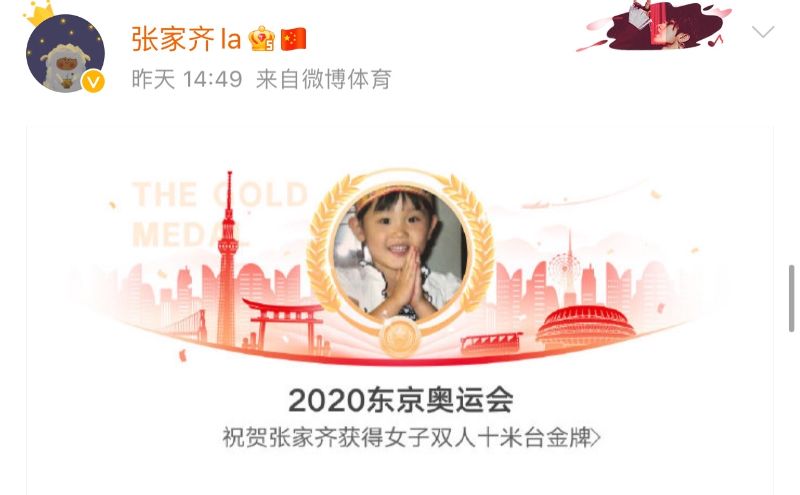The height and width of the screenshot is (495, 800).
Task: Open the gold medal congratulation link
Action: [x=412, y=438]
